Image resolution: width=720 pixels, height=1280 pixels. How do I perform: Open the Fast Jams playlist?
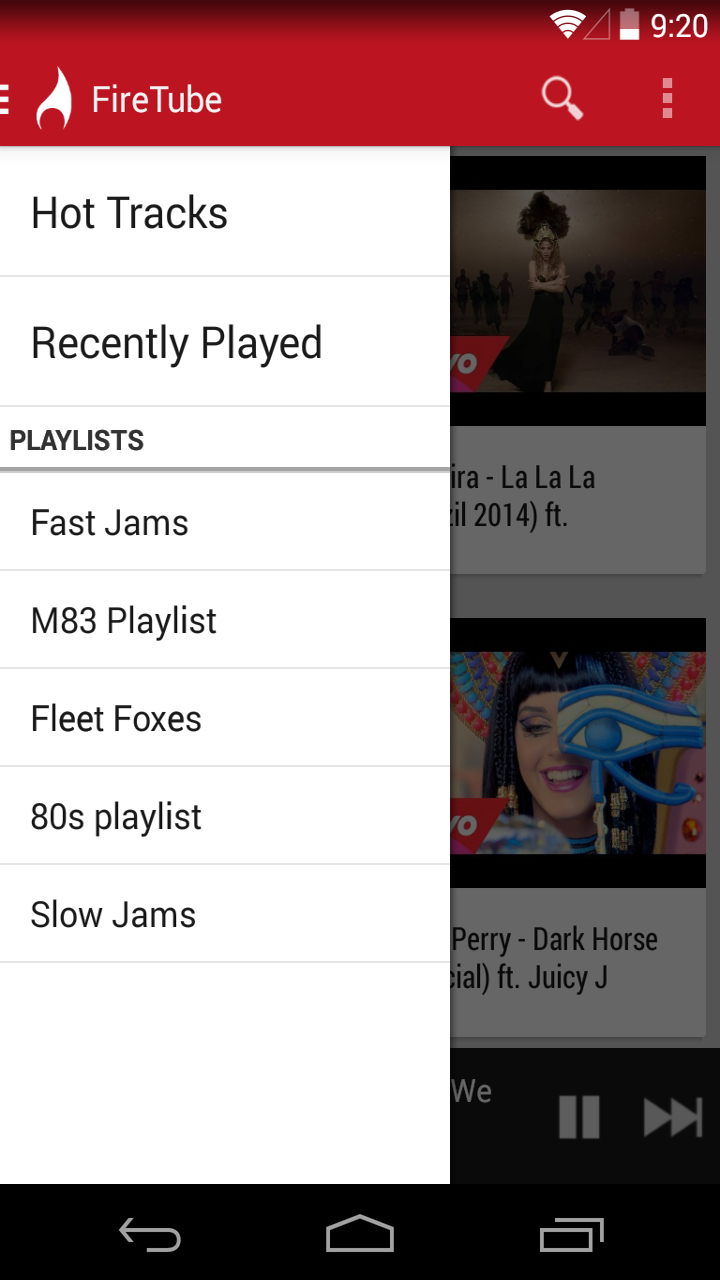[x=110, y=522]
